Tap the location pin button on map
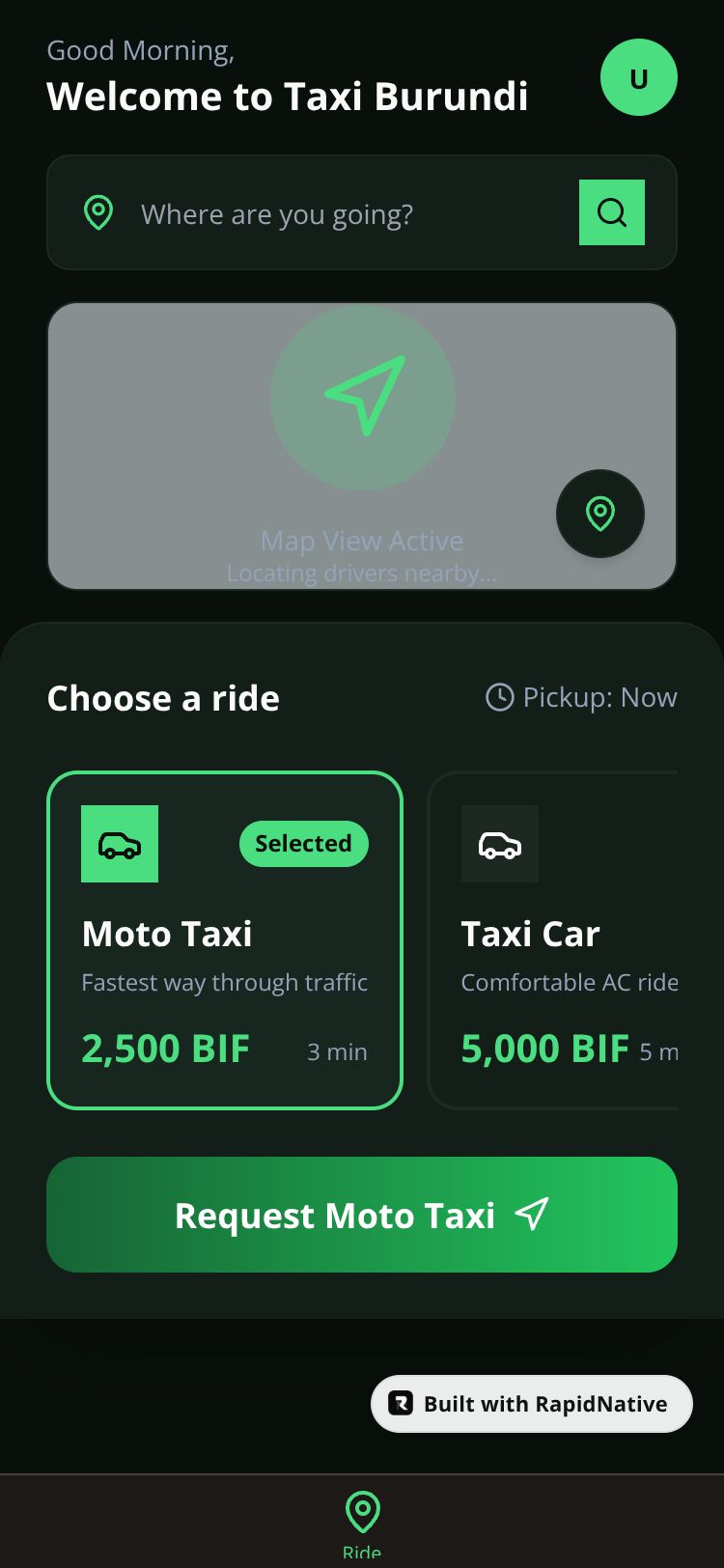 pyautogui.click(x=599, y=514)
